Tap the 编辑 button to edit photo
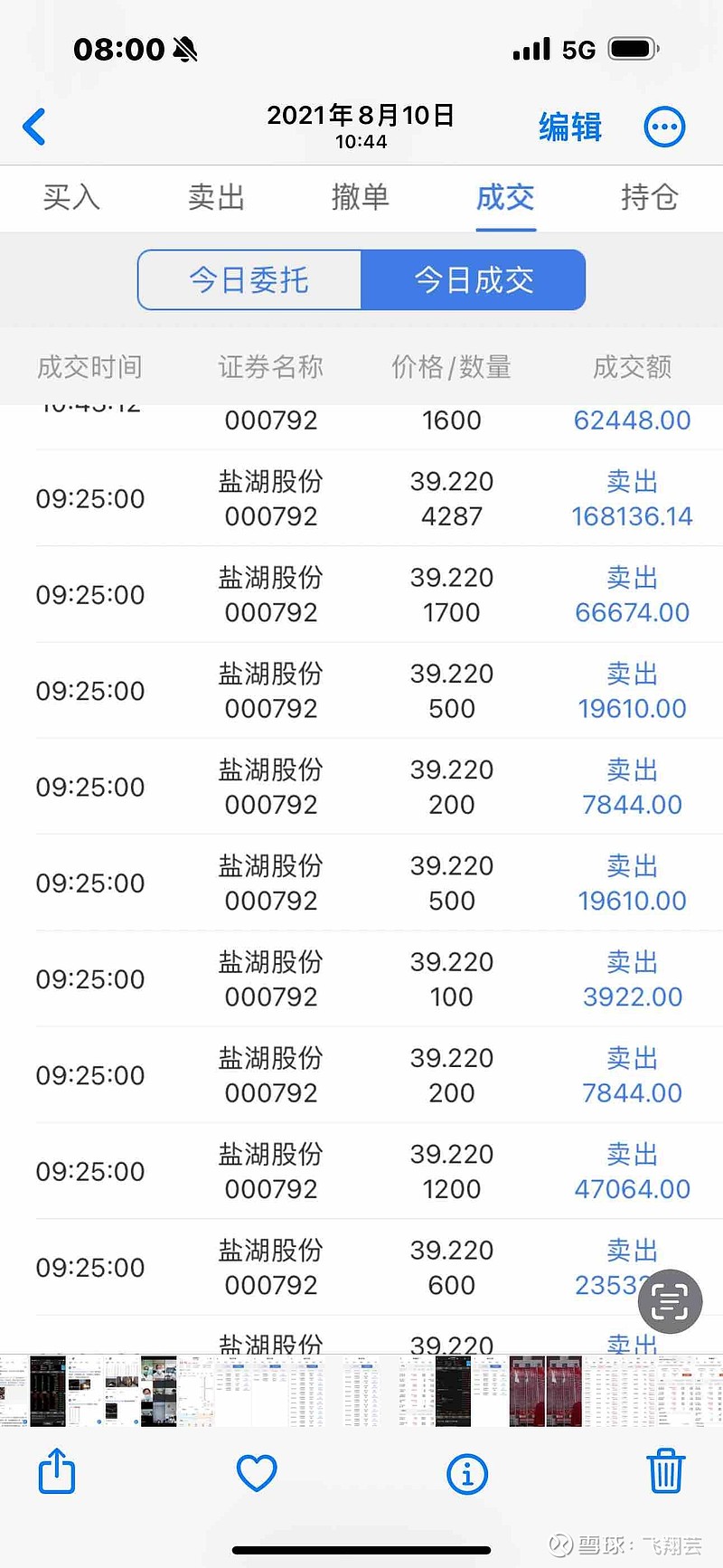 569,128
